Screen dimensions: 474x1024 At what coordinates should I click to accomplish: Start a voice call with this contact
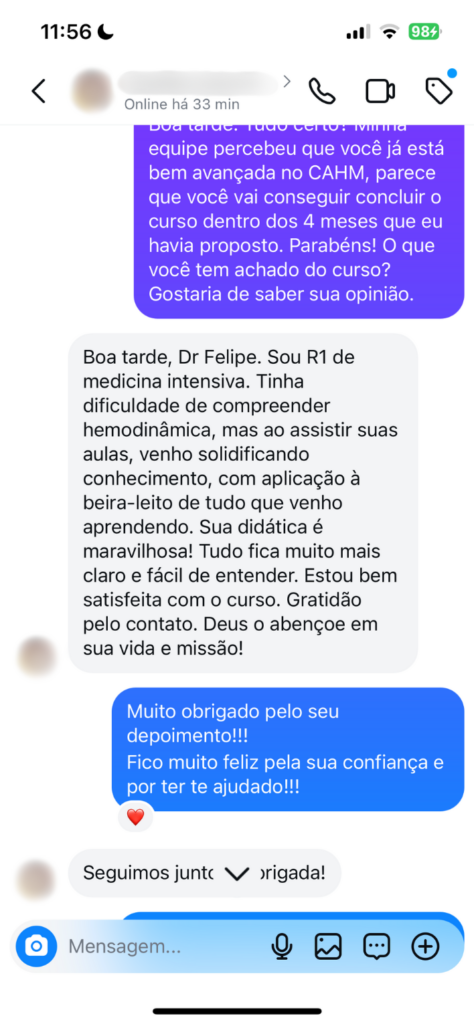tap(321, 91)
